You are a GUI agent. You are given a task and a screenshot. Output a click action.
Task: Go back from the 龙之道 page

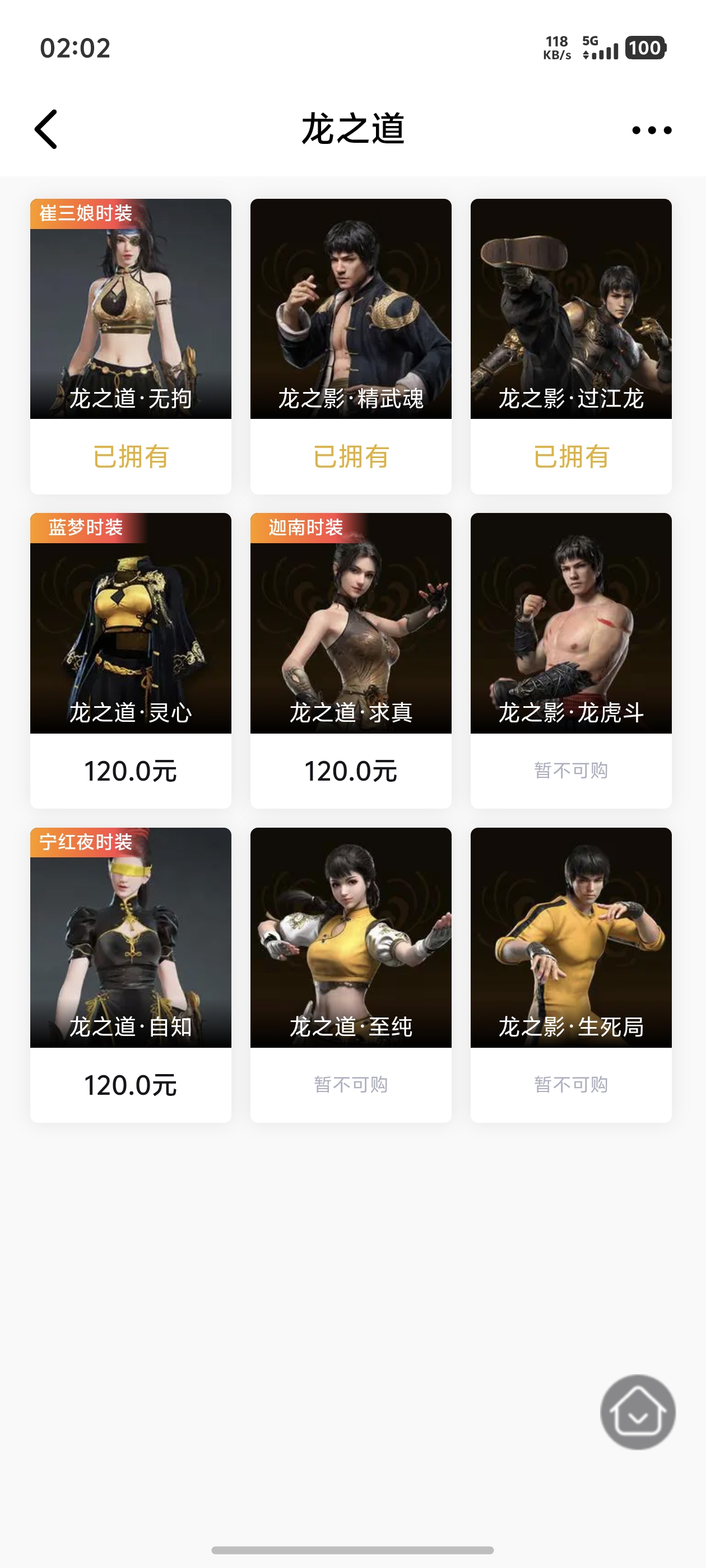pos(47,129)
